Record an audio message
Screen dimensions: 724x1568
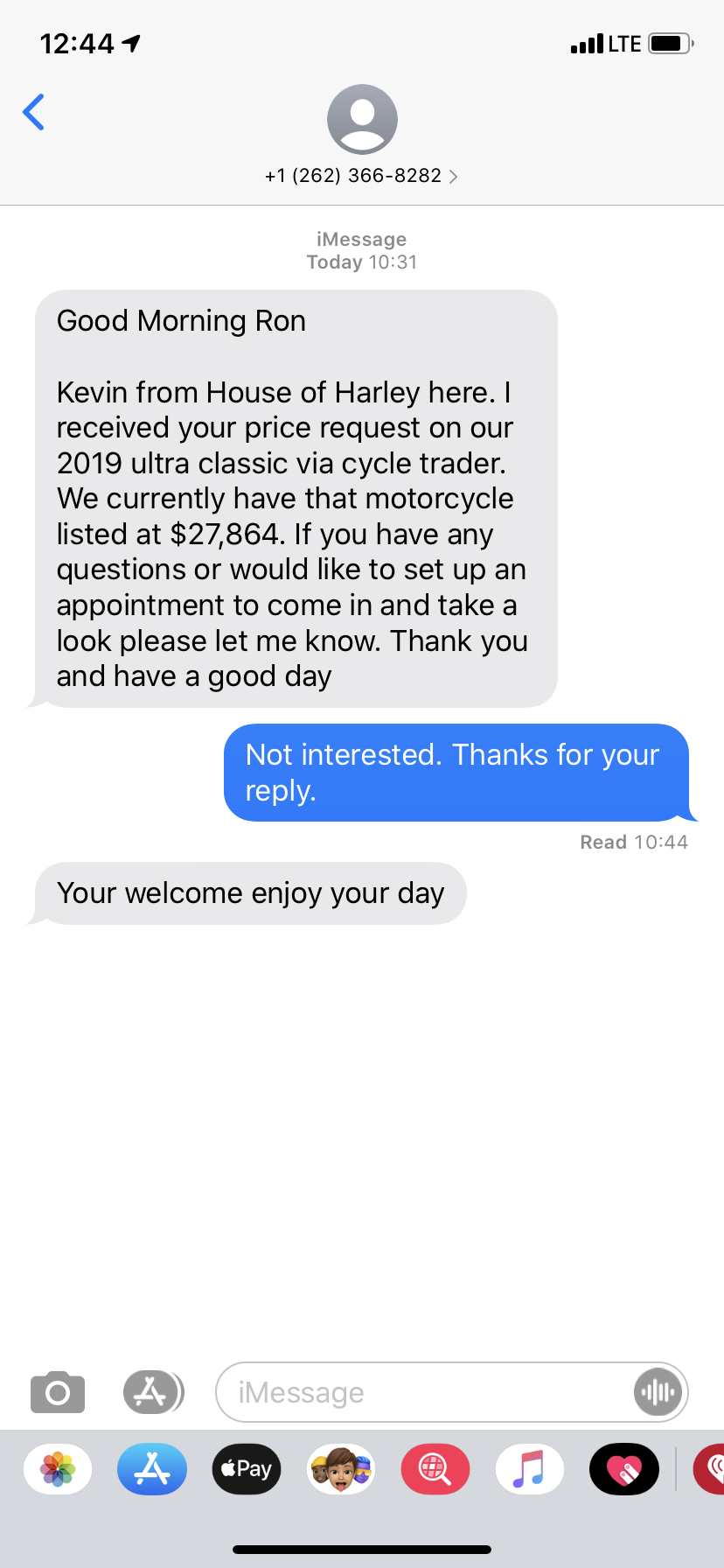pos(657,1392)
